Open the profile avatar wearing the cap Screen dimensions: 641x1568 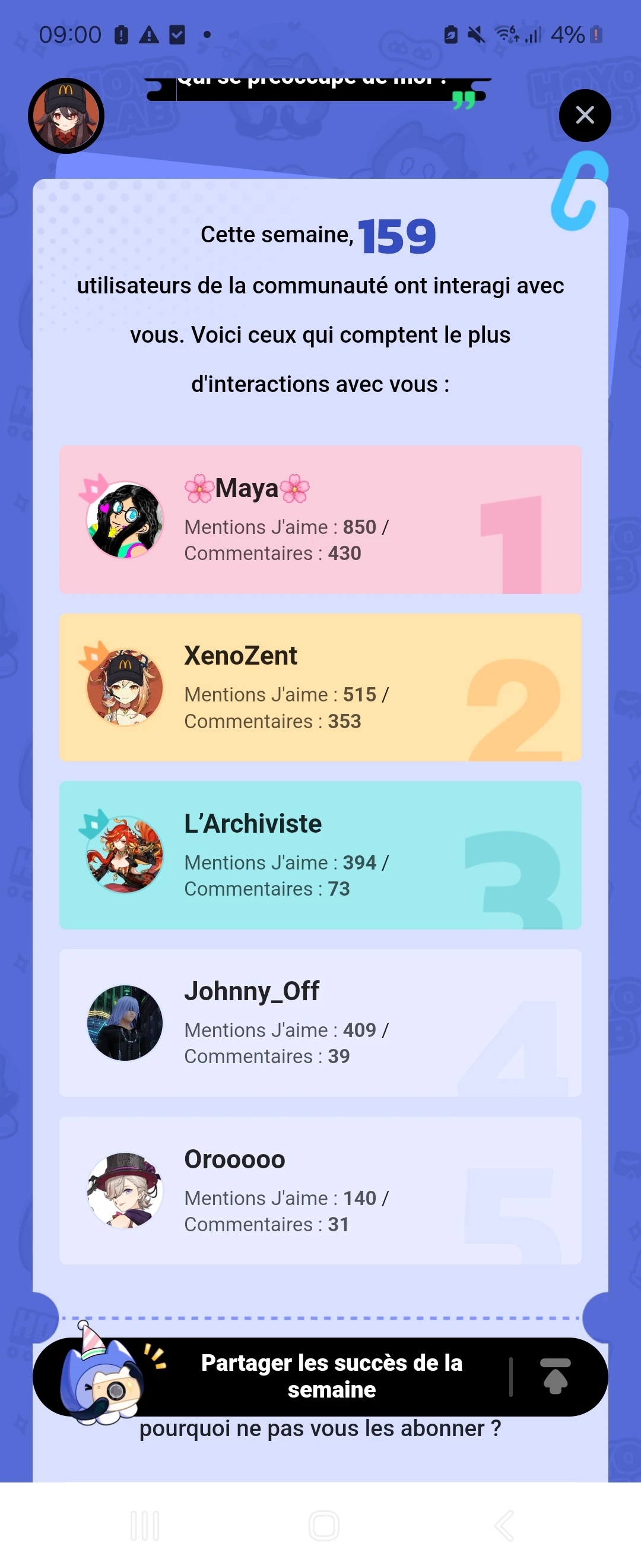click(x=66, y=116)
